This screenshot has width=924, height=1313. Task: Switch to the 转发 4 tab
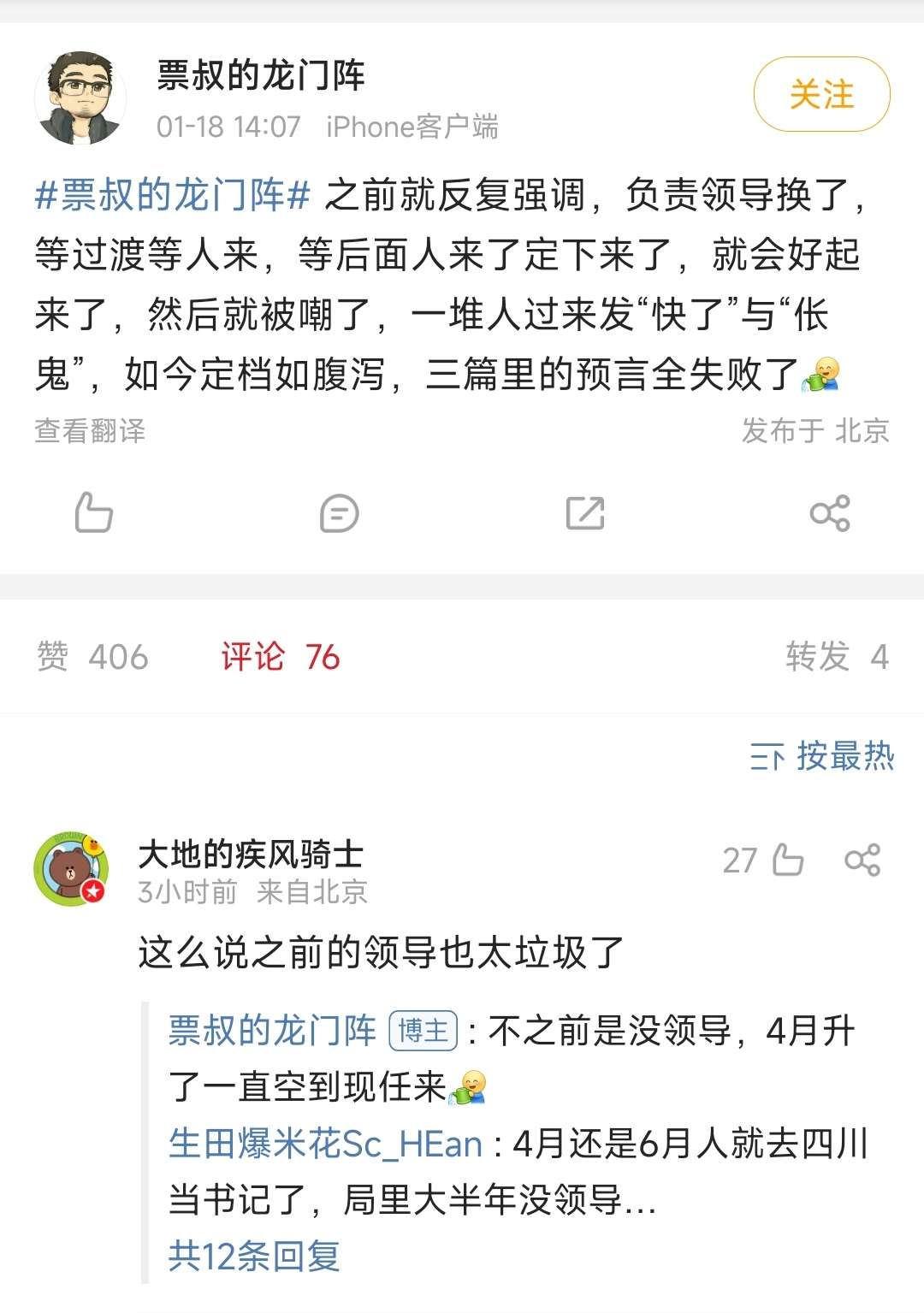(x=837, y=657)
